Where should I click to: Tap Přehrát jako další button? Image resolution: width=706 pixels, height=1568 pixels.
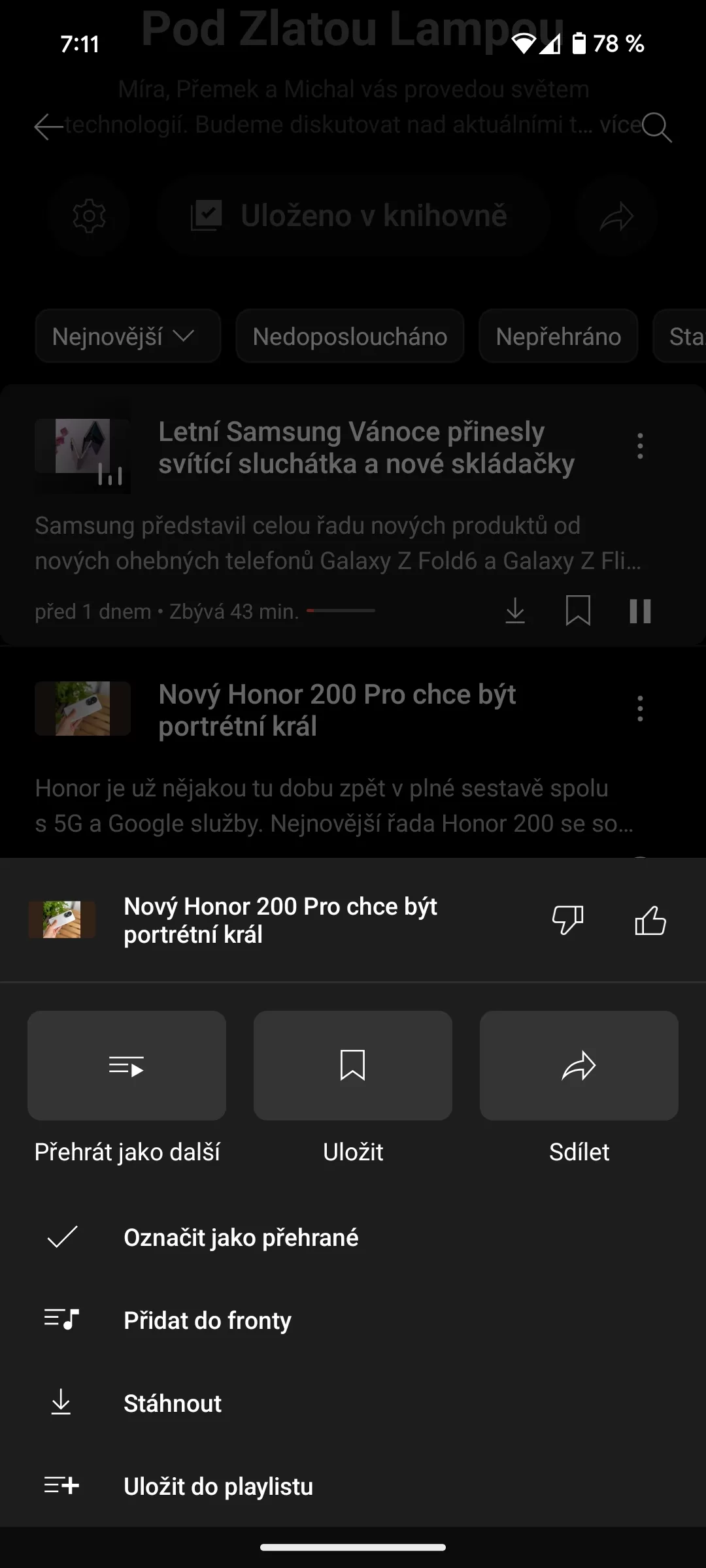[x=127, y=1066]
